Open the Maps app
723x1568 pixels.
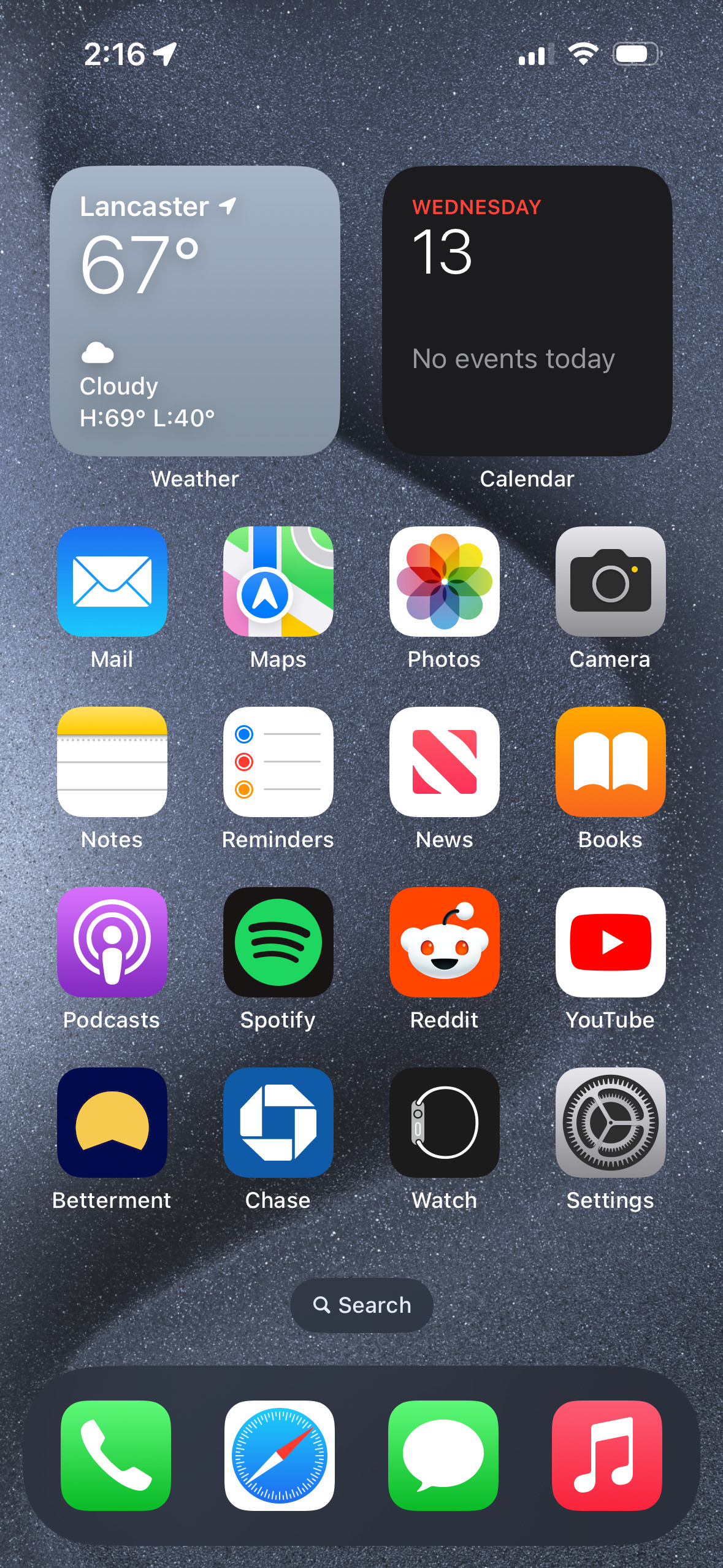pyautogui.click(x=278, y=581)
